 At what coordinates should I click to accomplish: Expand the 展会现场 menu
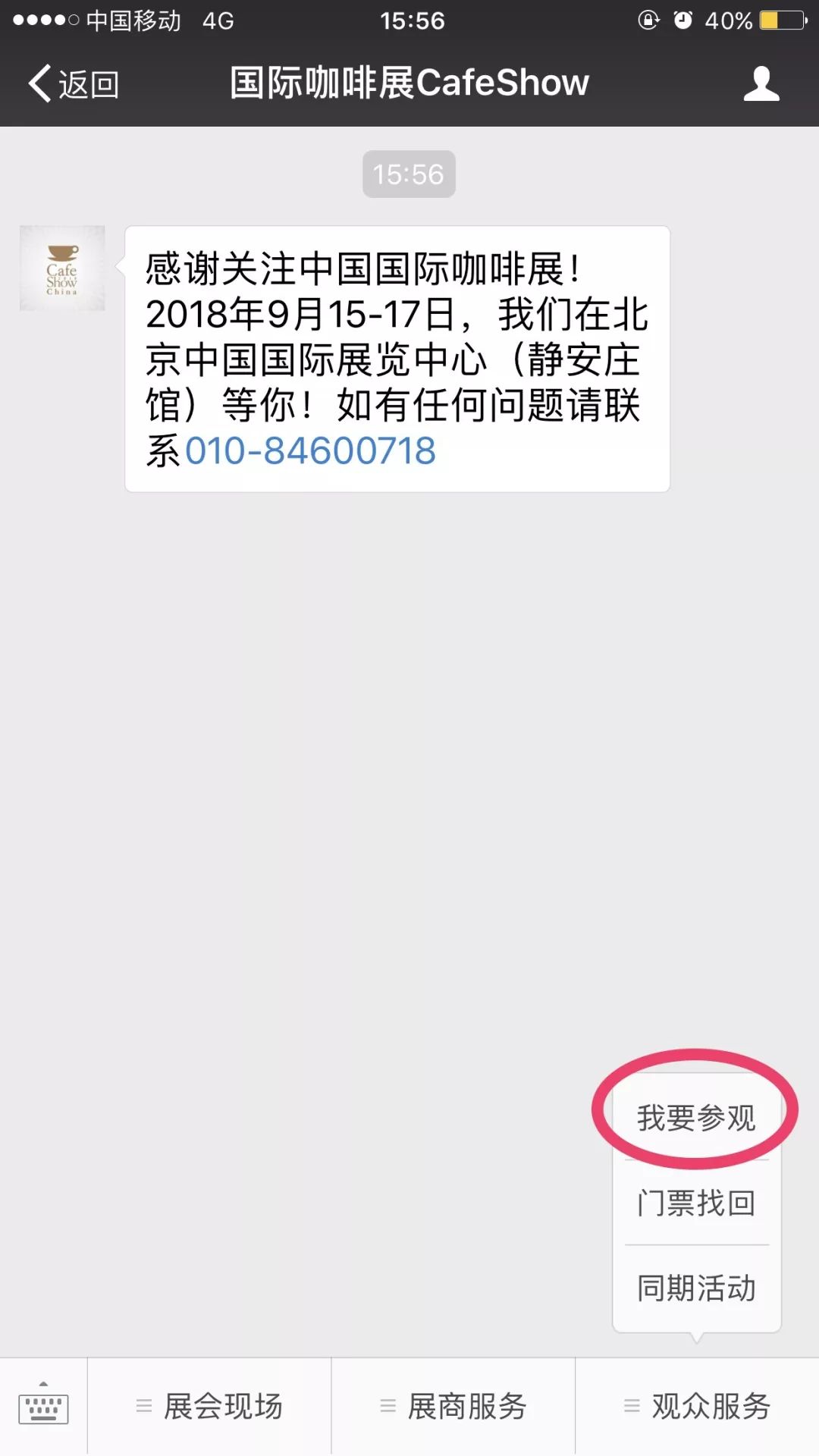209,1407
